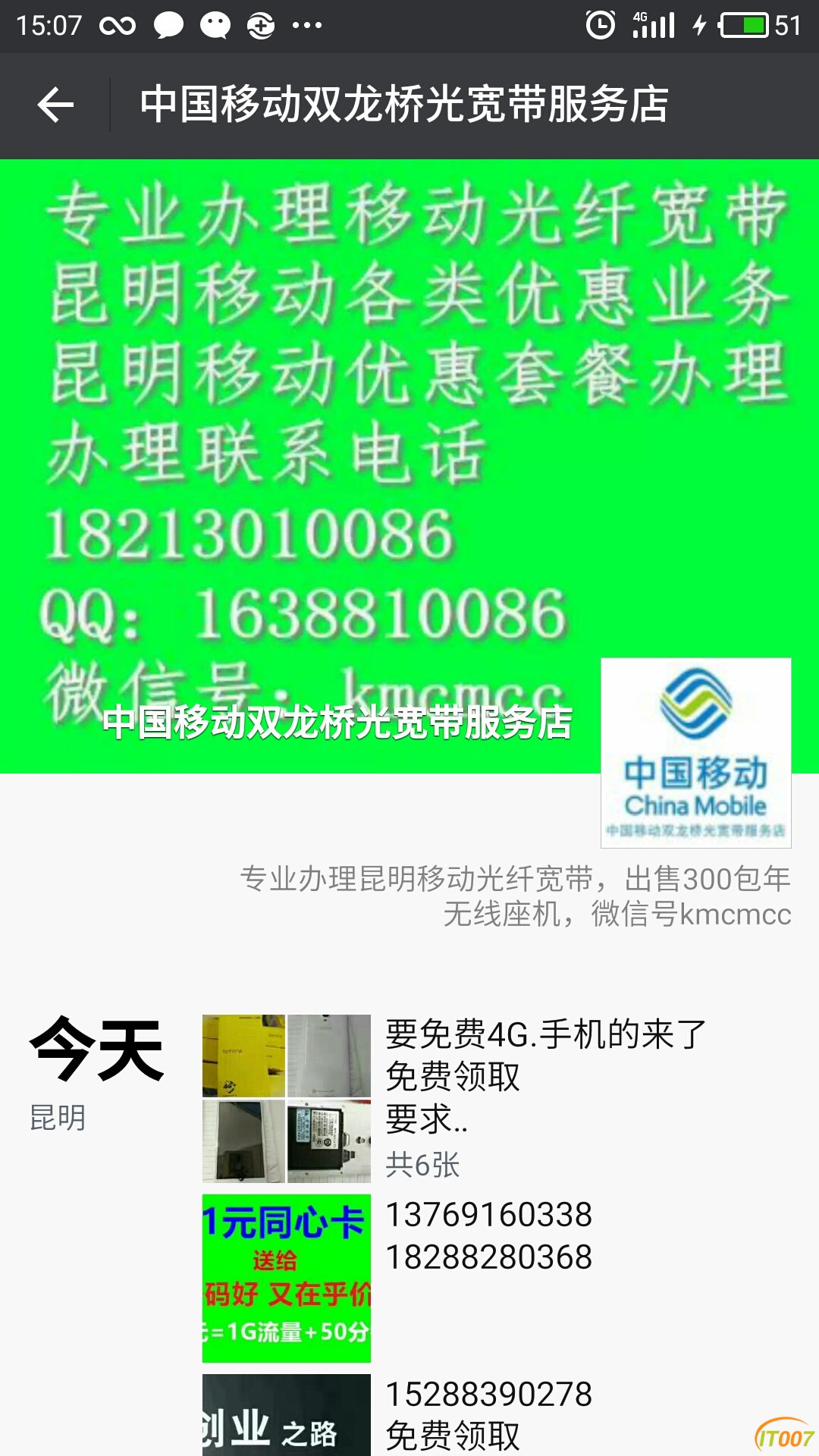Open the China Mobile profile avatar
The width and height of the screenshot is (819, 1456).
click(695, 752)
